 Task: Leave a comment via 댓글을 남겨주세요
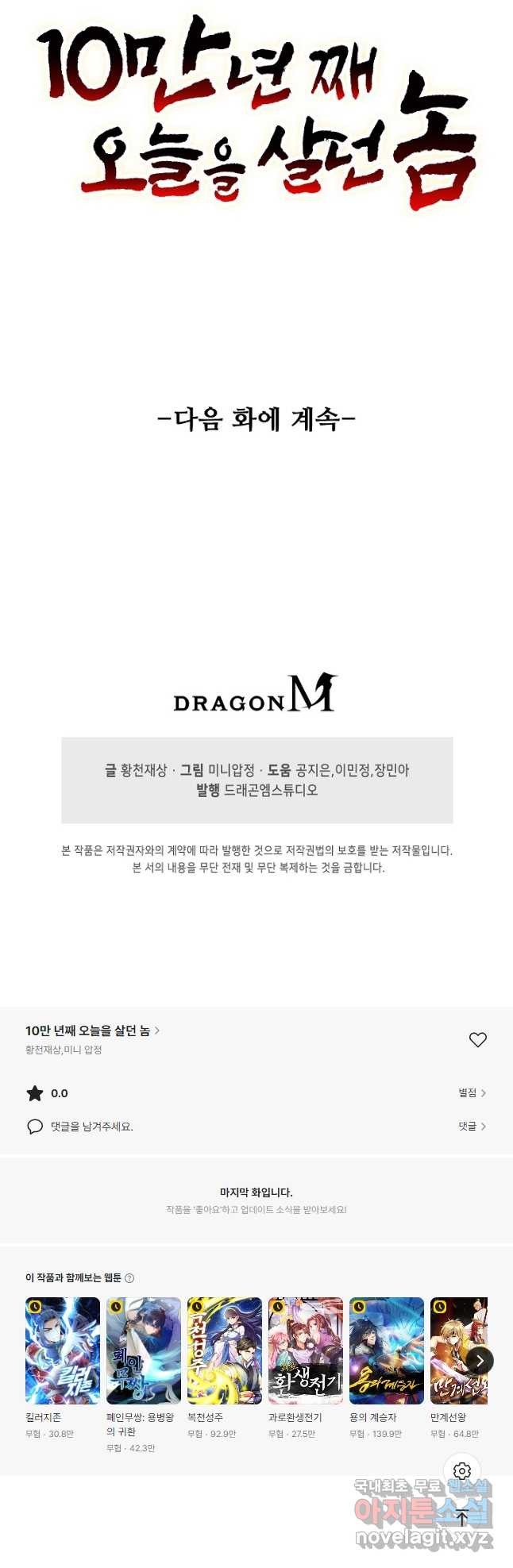click(x=91, y=1127)
